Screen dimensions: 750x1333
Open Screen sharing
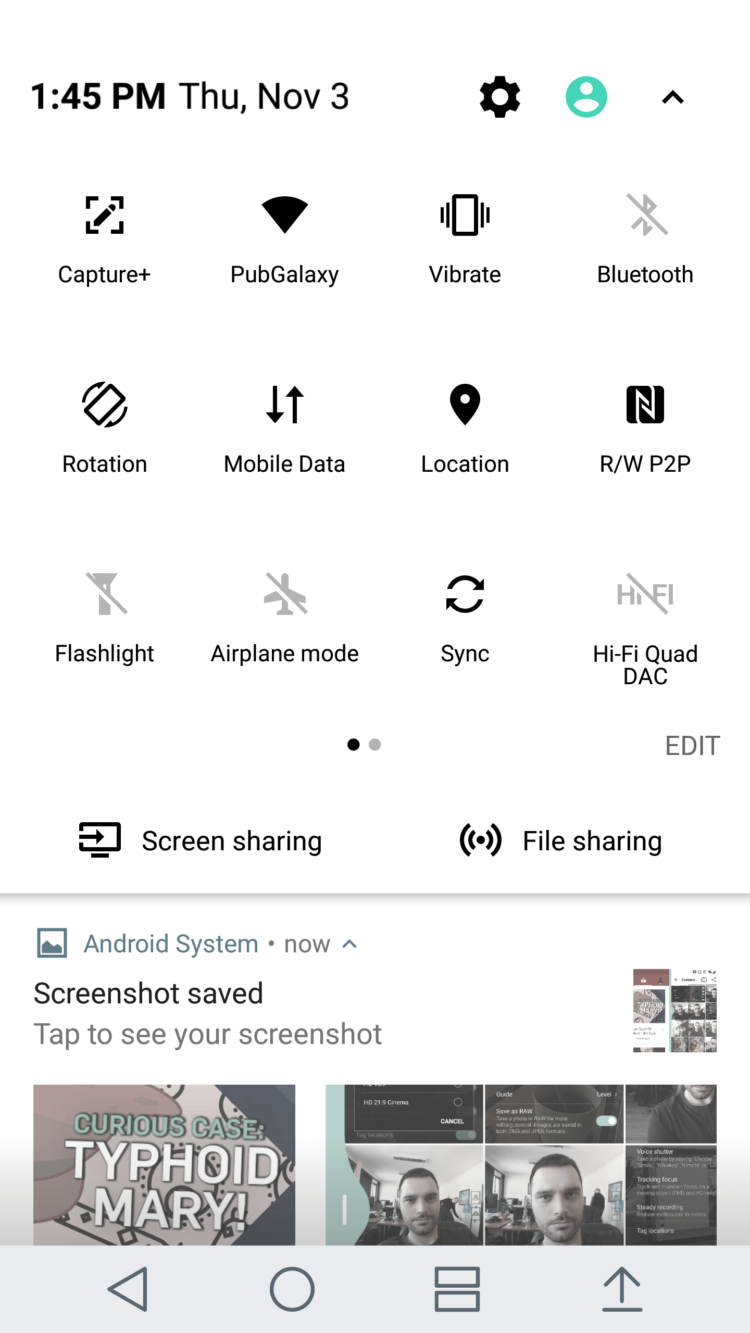pos(200,841)
